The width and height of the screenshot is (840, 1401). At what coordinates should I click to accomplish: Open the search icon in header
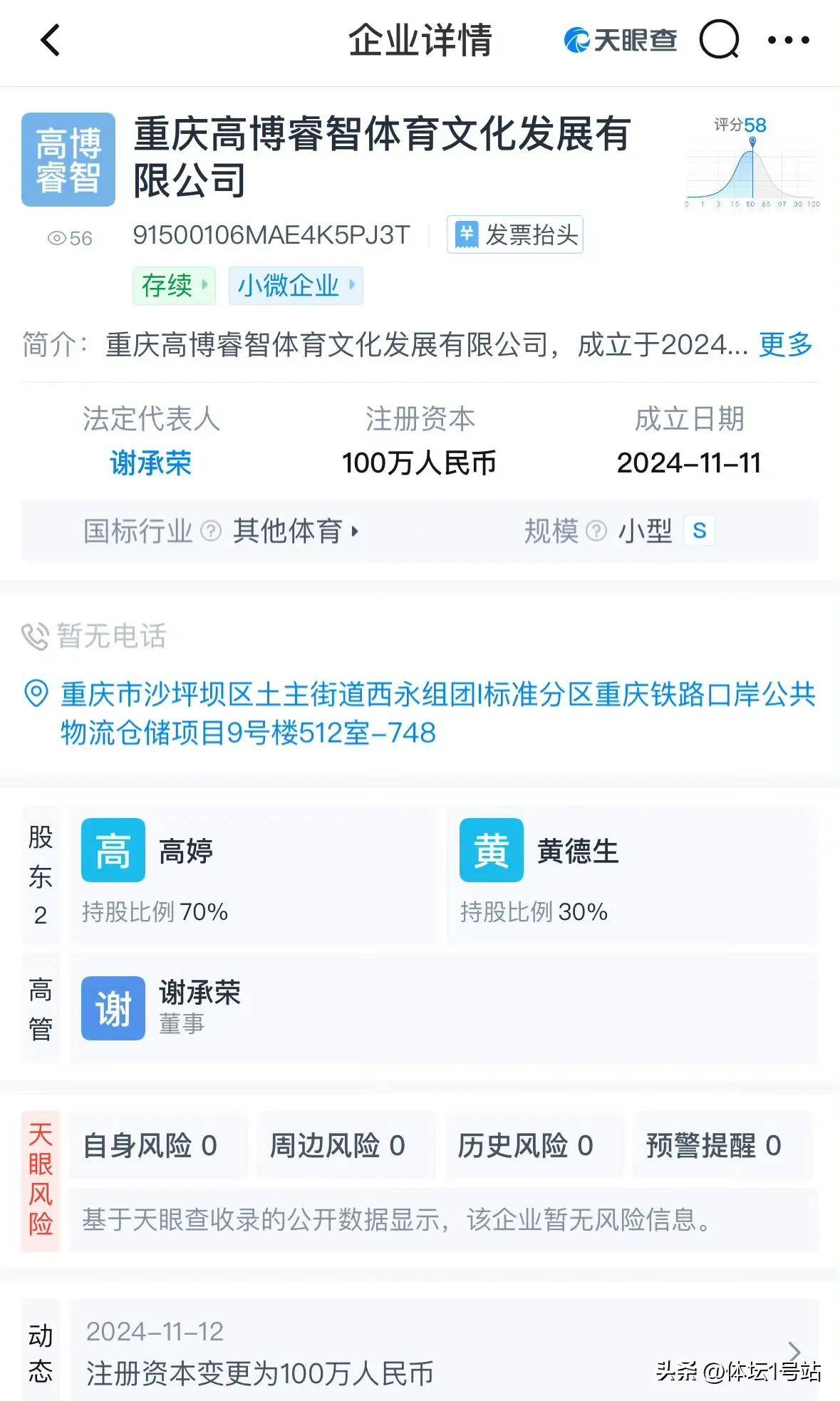coord(720,40)
